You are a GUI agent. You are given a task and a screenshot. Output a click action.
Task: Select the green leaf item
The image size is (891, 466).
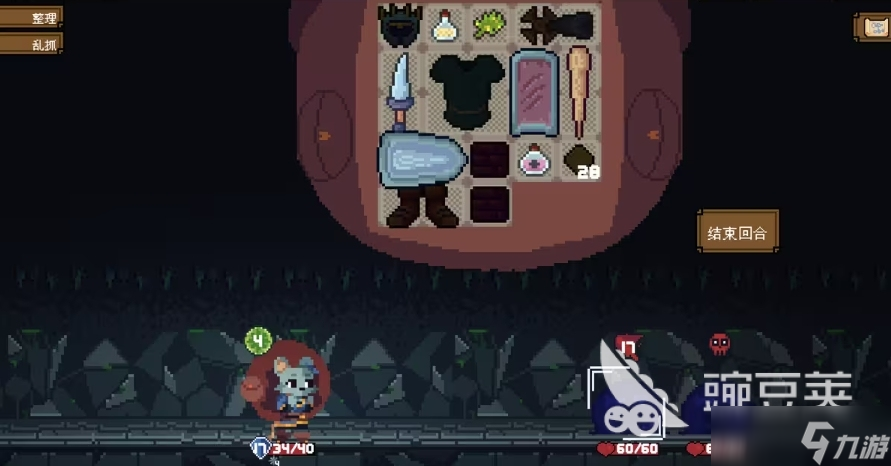pos(489,24)
